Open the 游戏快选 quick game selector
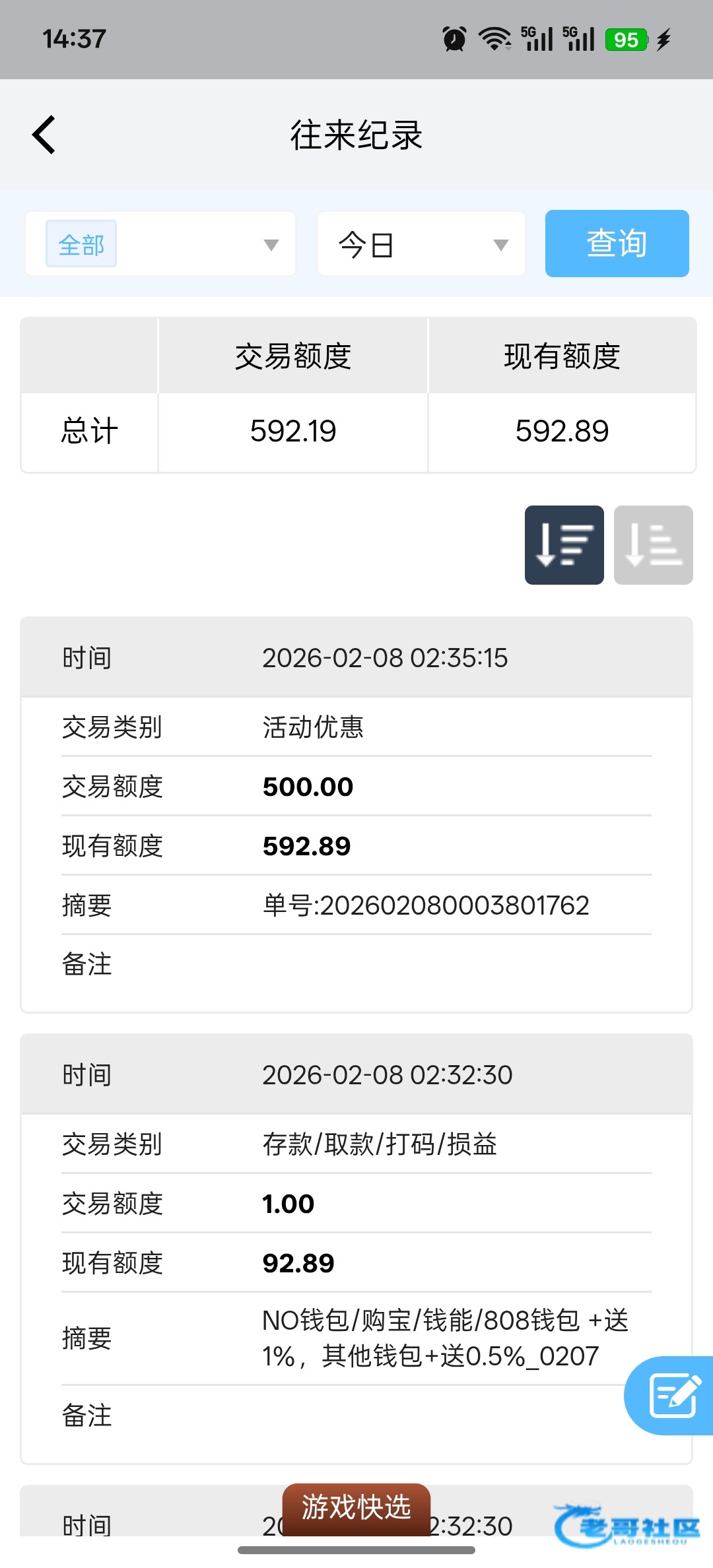 [356, 1508]
